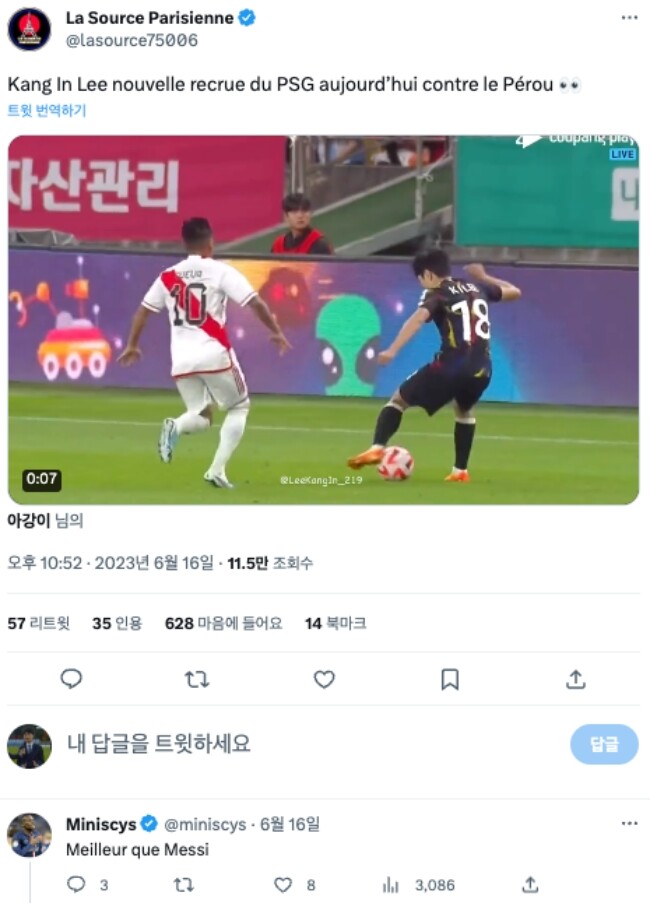This screenshot has width=650, height=903.
Task: Tap the 답글 reply button
Action: pos(604,744)
